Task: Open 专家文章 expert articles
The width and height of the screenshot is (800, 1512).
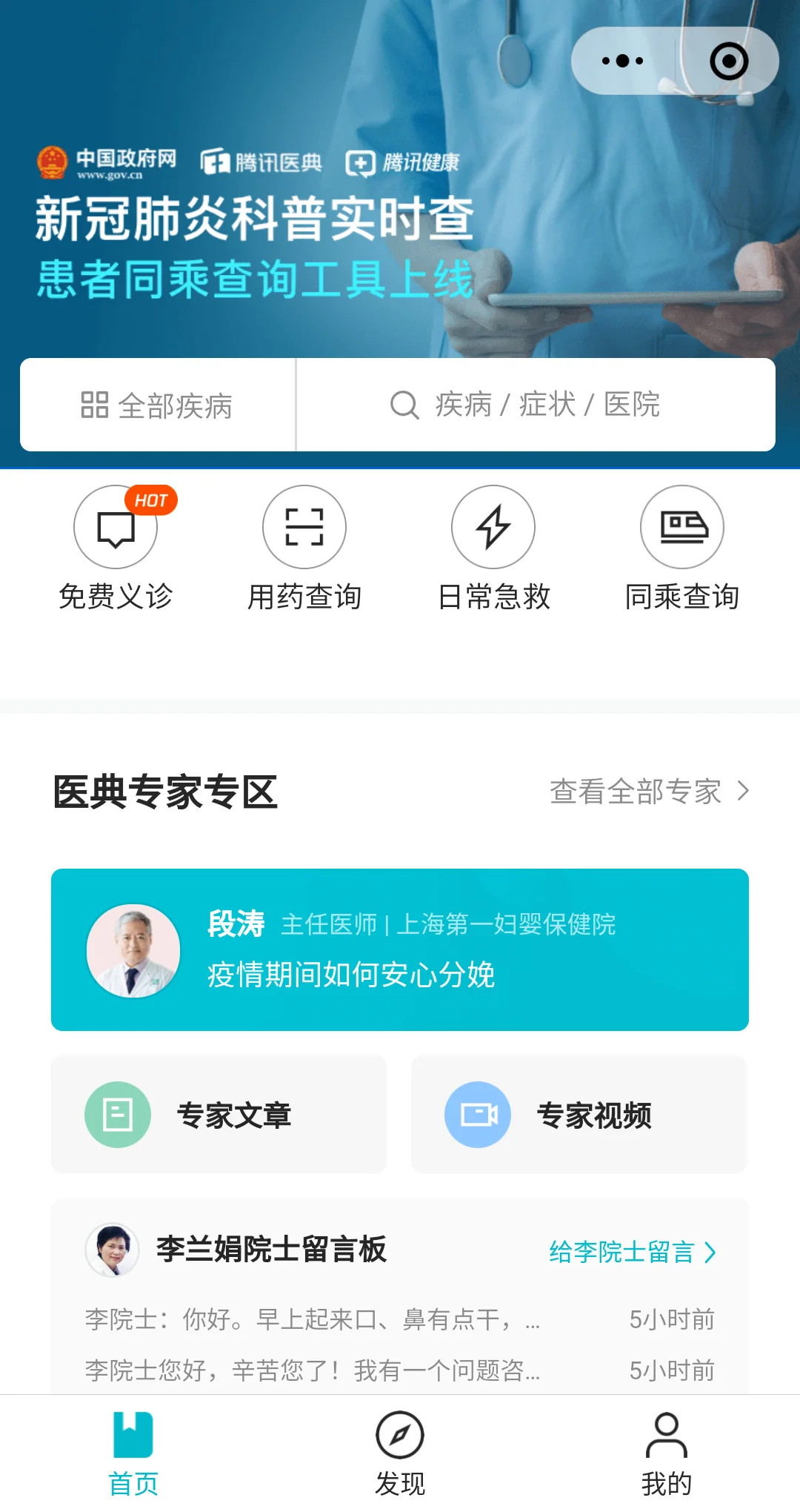Action: [219, 1115]
